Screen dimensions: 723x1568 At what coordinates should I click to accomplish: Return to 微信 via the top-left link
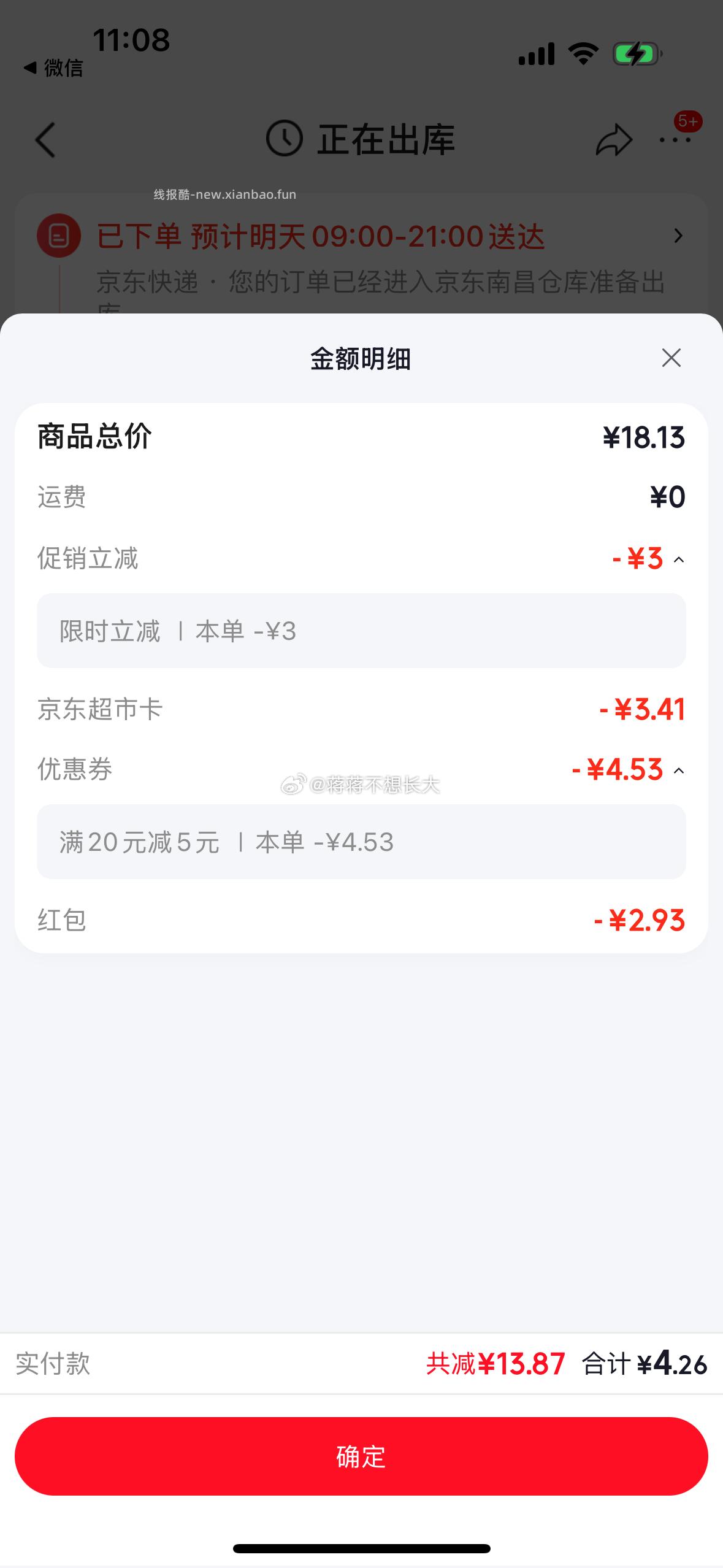pos(52,68)
